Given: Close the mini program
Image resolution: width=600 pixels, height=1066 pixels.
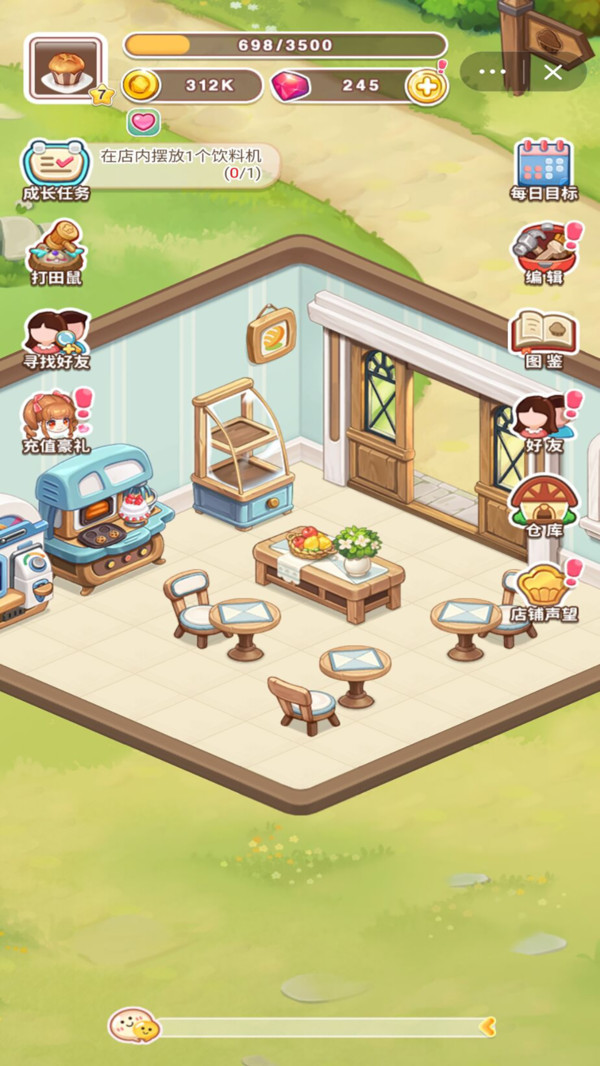Looking at the screenshot, I should (x=553, y=72).
